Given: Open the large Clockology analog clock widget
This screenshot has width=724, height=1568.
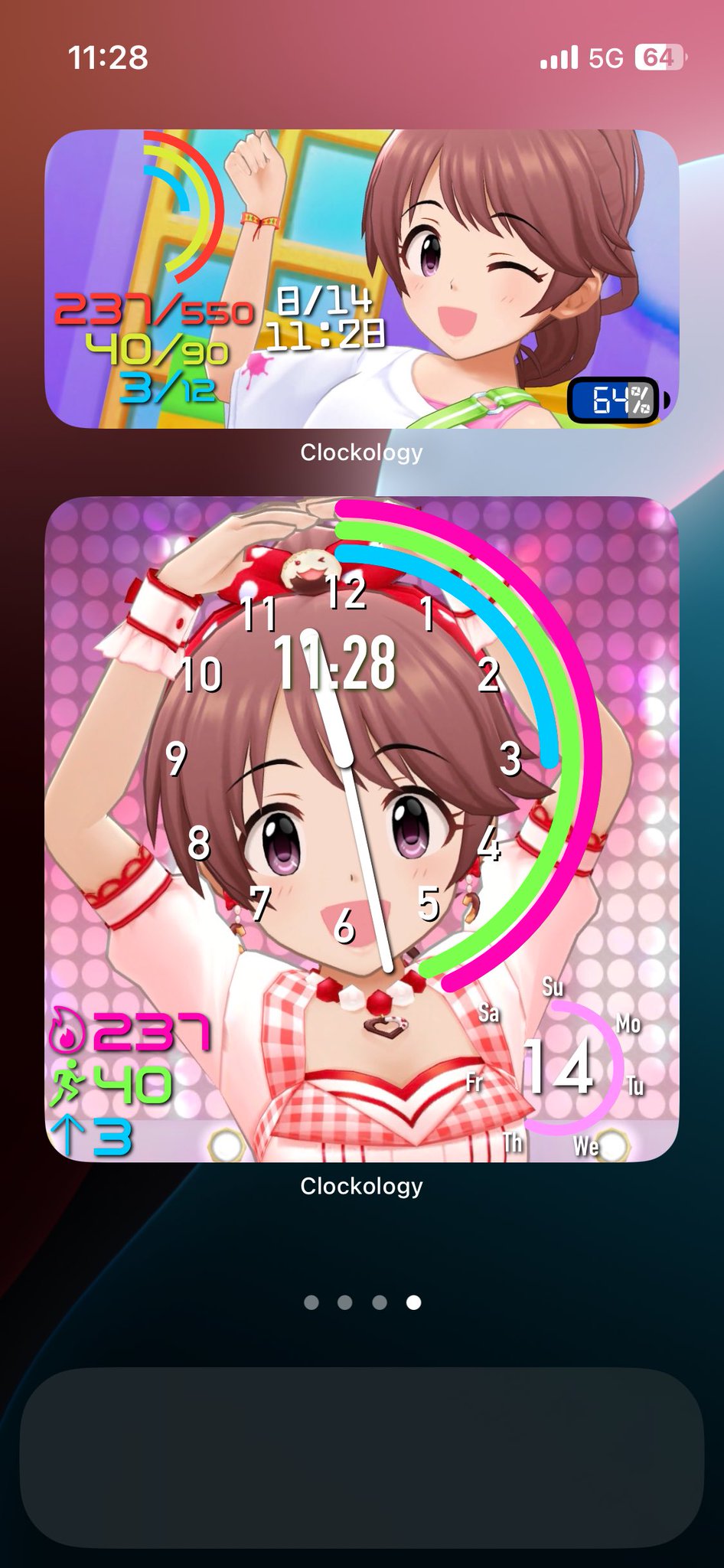Looking at the screenshot, I should [361, 828].
